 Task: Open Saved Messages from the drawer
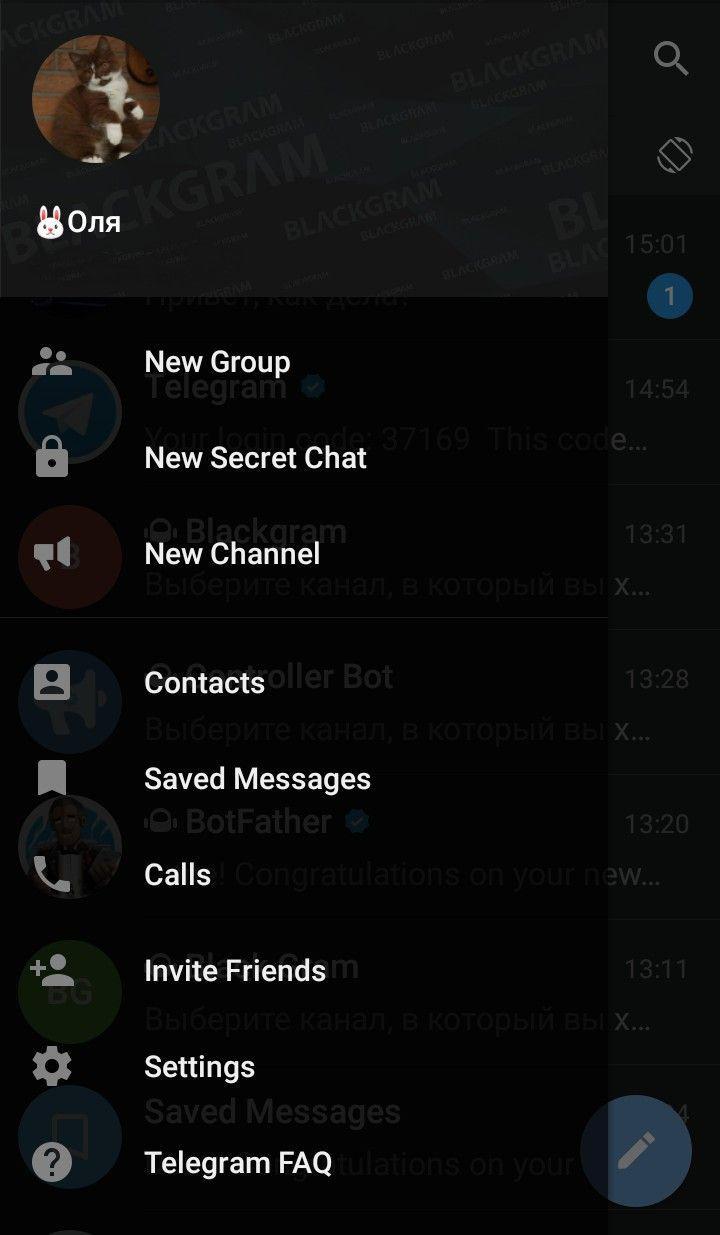point(257,779)
